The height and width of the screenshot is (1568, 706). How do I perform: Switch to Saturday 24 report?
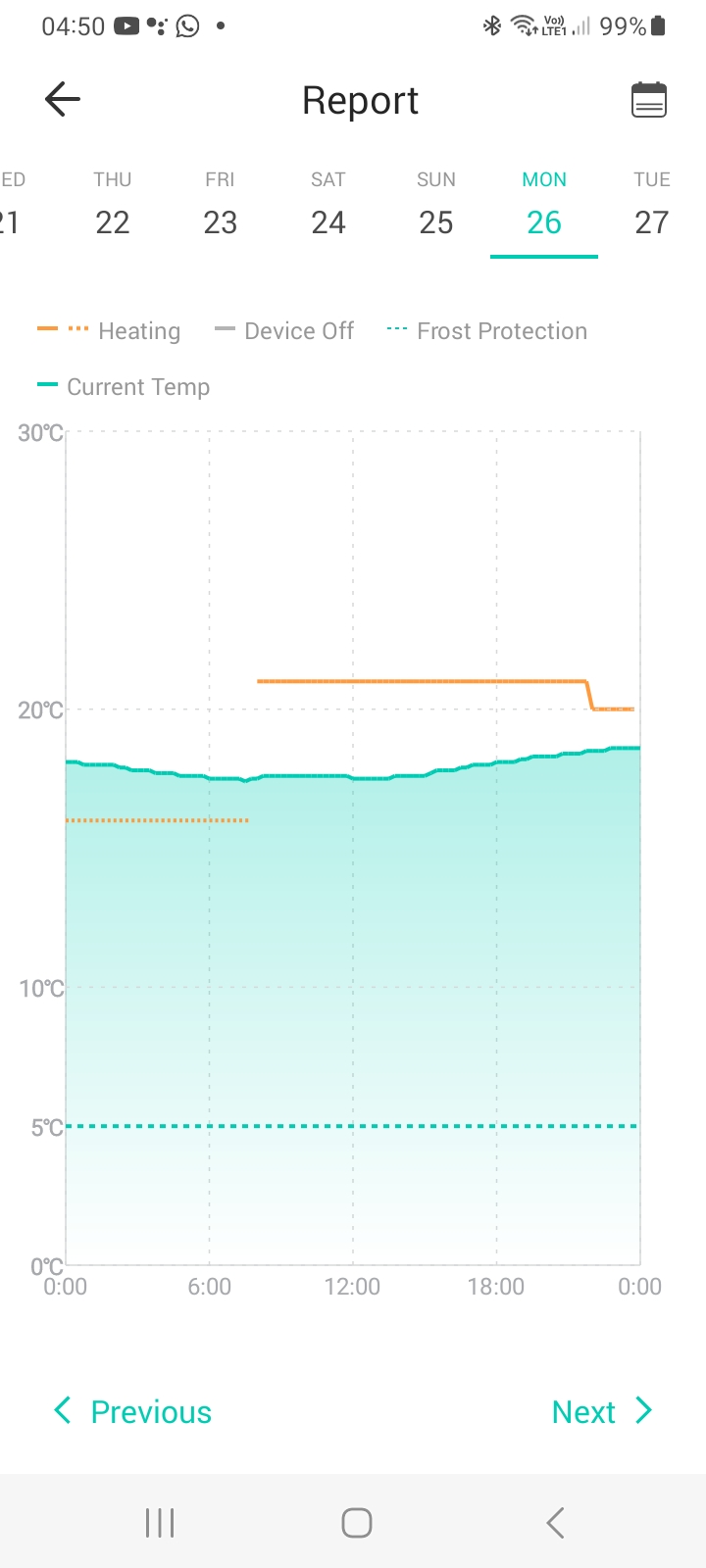328,206
